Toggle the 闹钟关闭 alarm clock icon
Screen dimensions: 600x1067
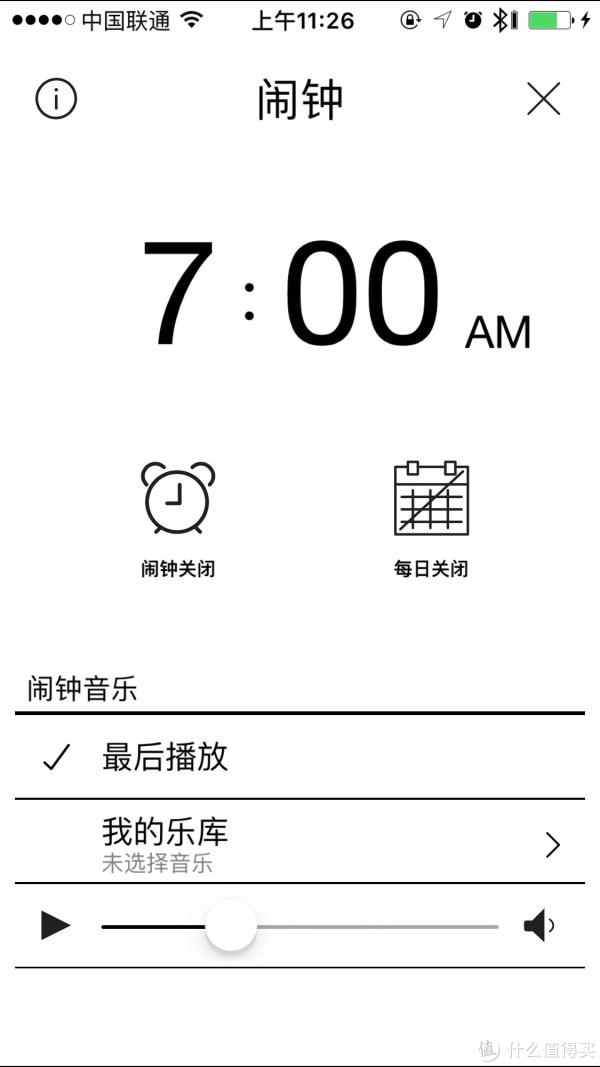tap(178, 500)
